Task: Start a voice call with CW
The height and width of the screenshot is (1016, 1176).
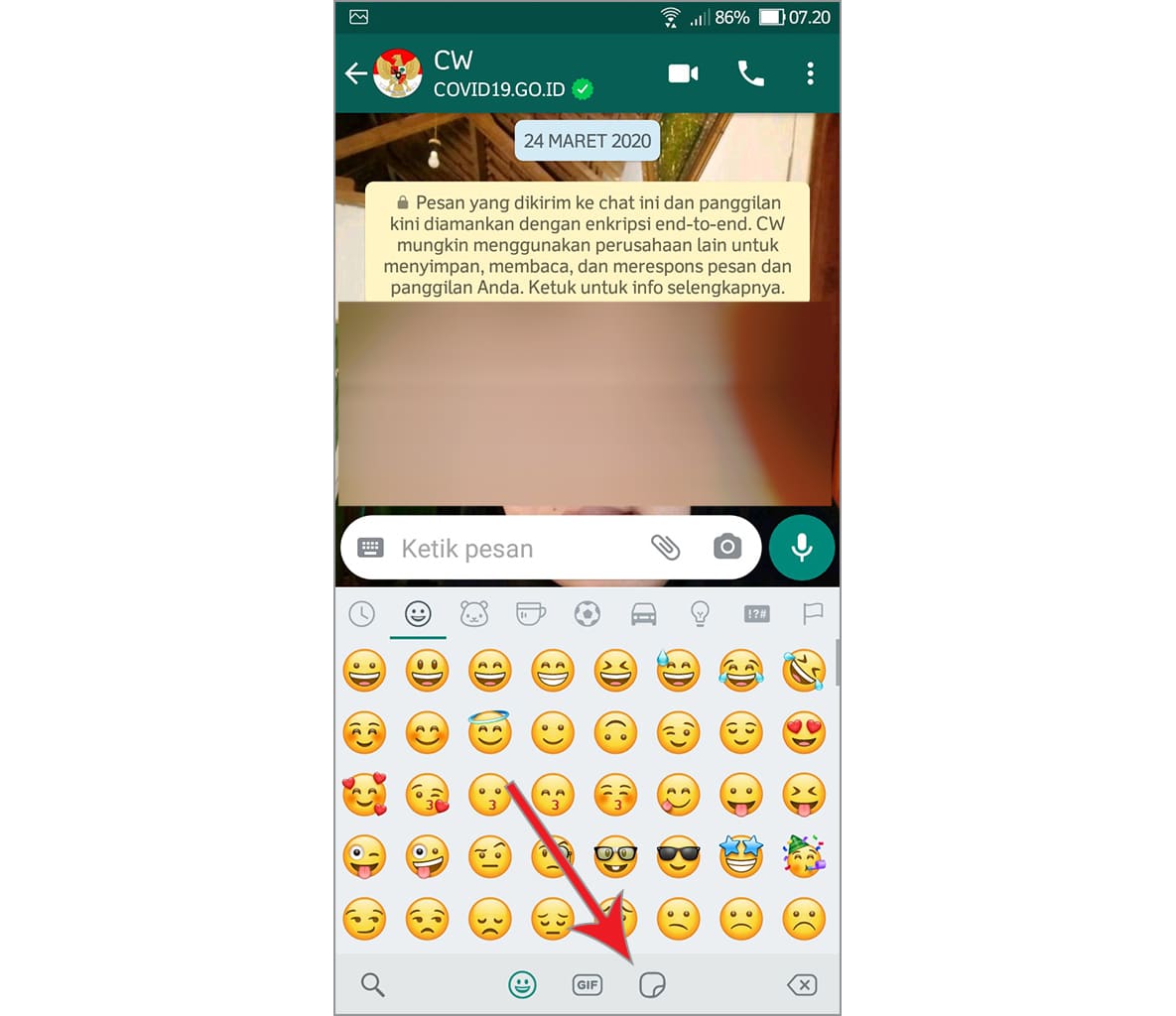Action: 750,73
